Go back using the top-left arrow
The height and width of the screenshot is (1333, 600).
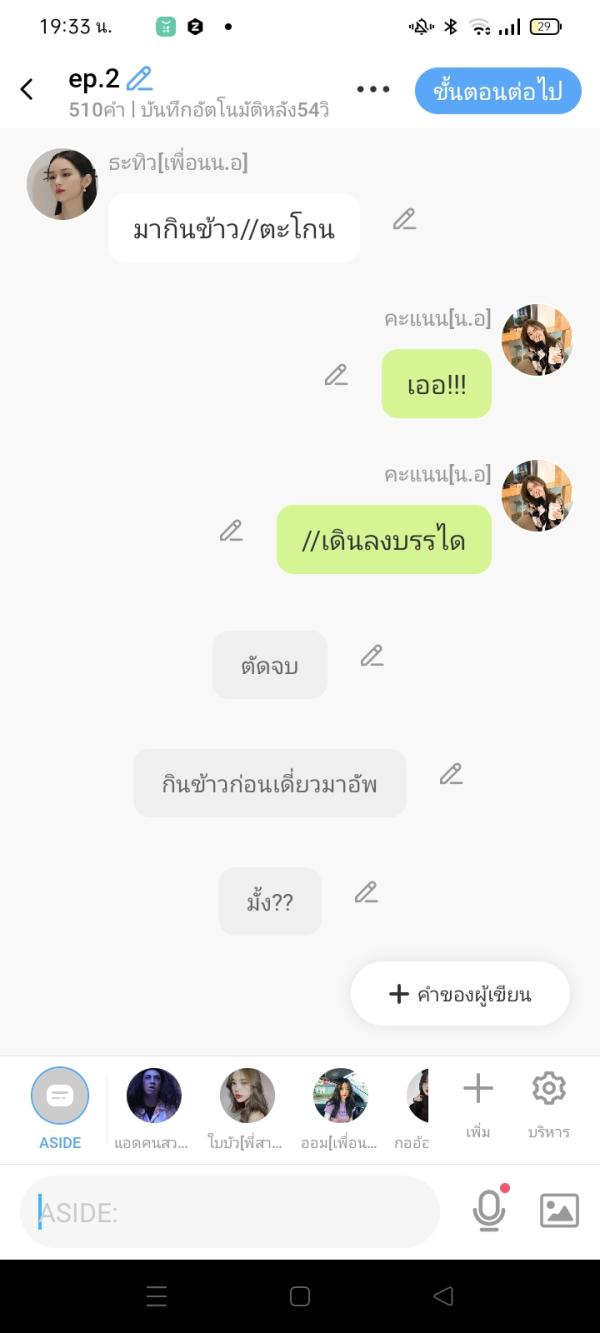27,89
